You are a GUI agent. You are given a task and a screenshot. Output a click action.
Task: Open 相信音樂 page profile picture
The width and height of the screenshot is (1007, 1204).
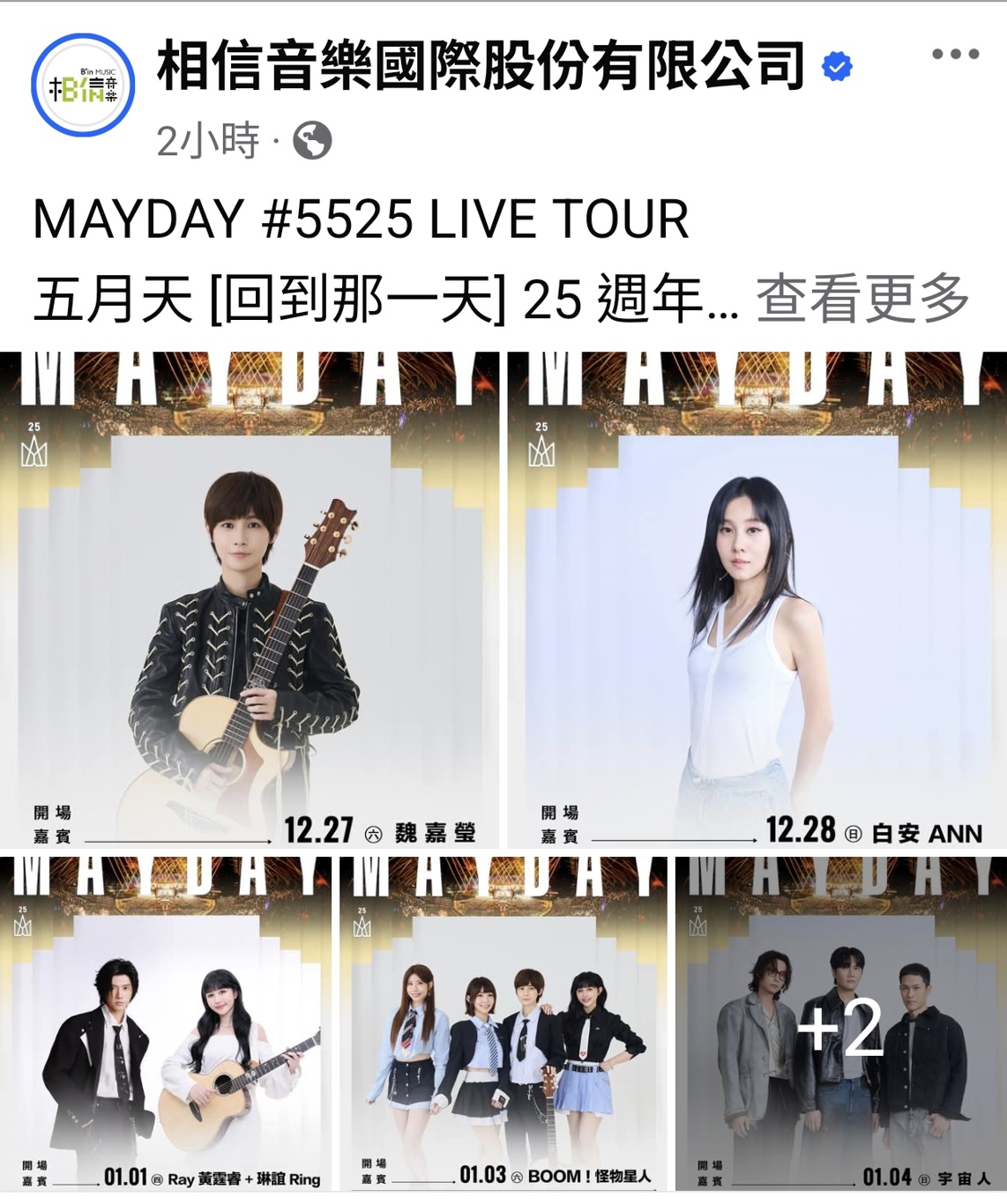(x=83, y=85)
